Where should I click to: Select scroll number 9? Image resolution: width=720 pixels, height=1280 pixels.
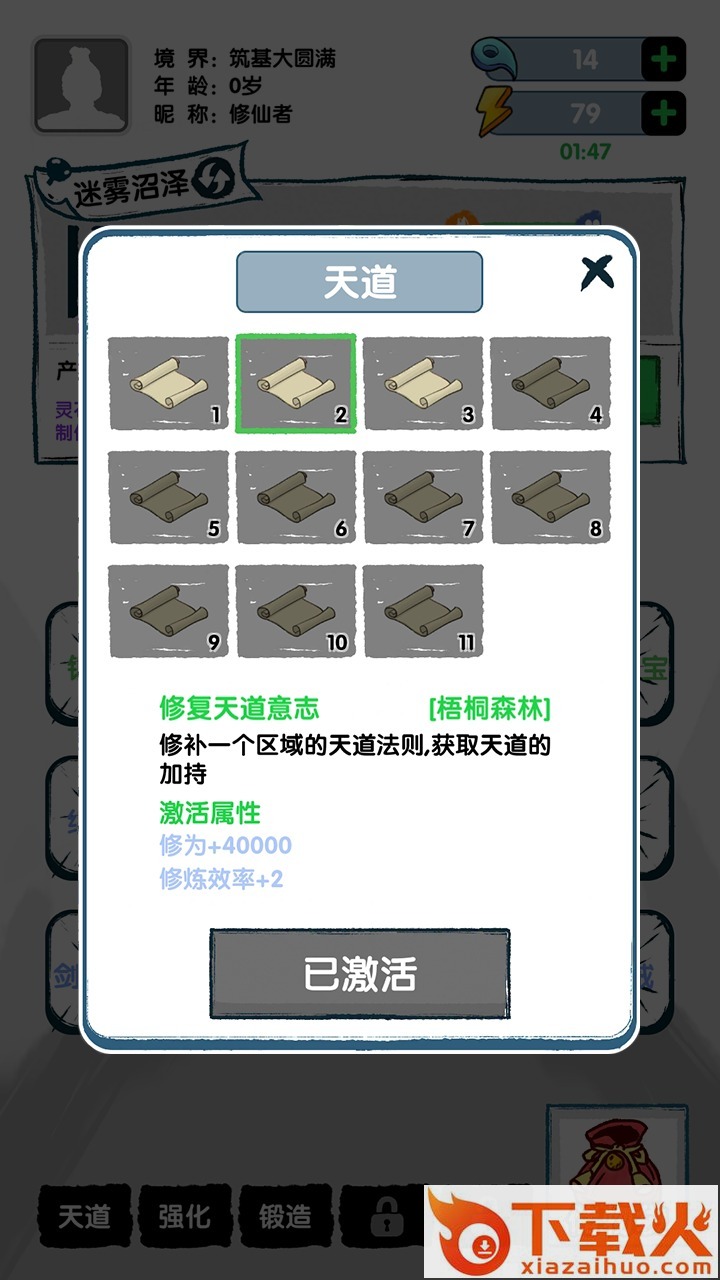pyautogui.click(x=169, y=612)
